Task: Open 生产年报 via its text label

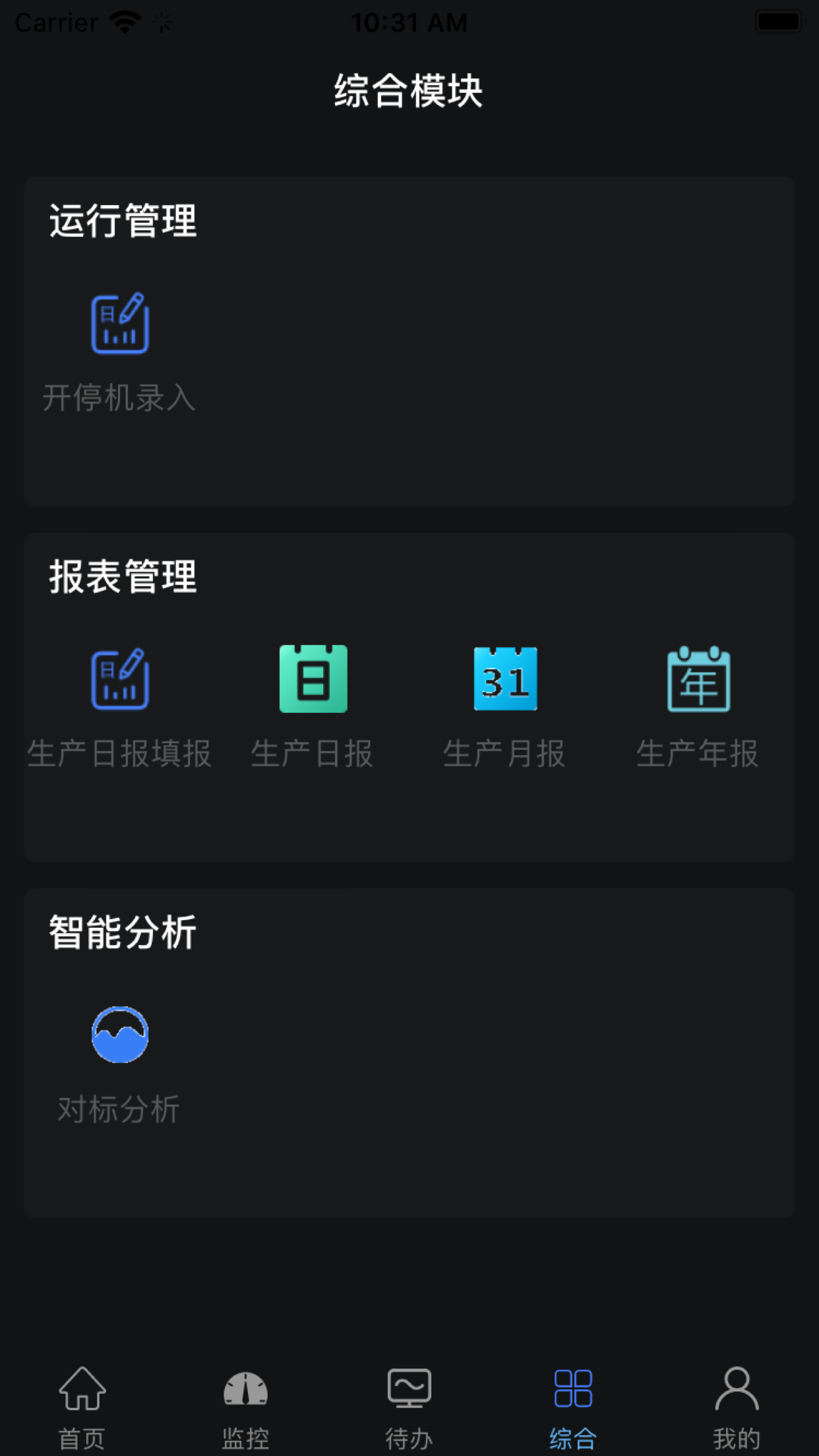Action: click(698, 754)
